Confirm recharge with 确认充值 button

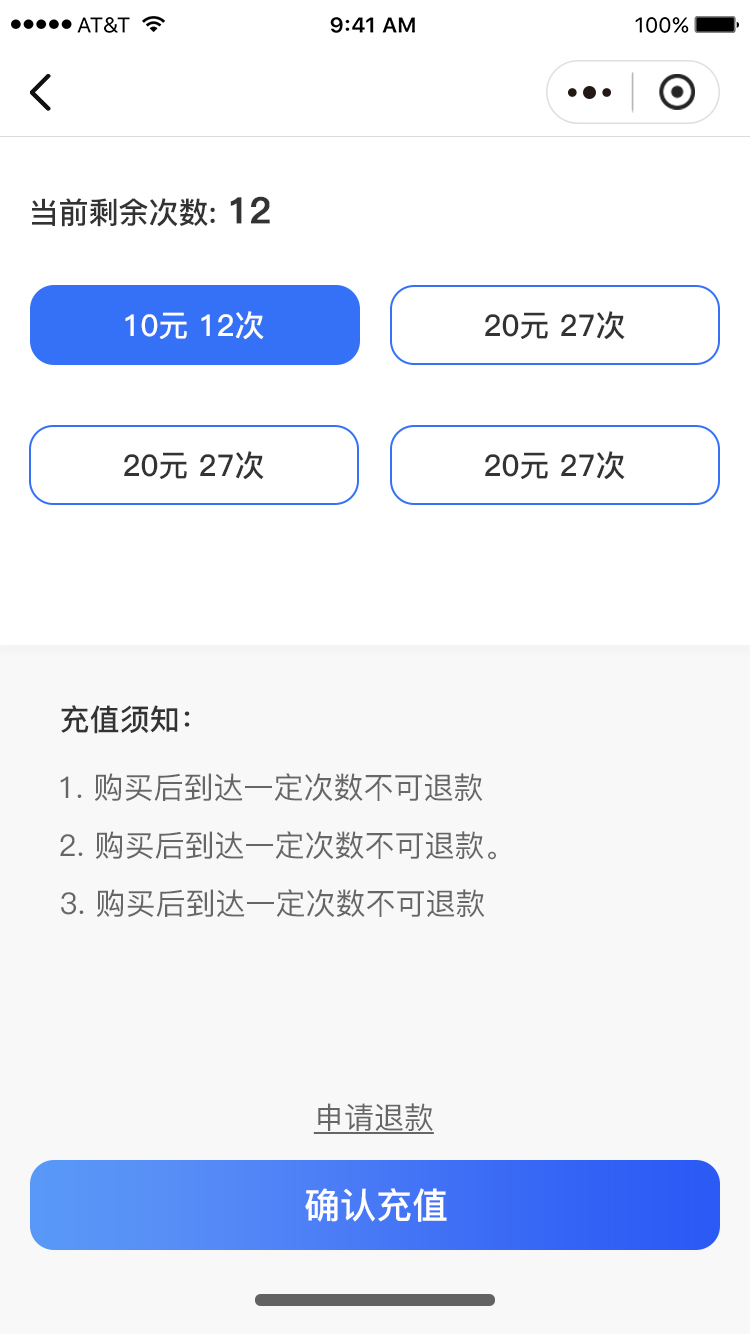click(375, 1205)
